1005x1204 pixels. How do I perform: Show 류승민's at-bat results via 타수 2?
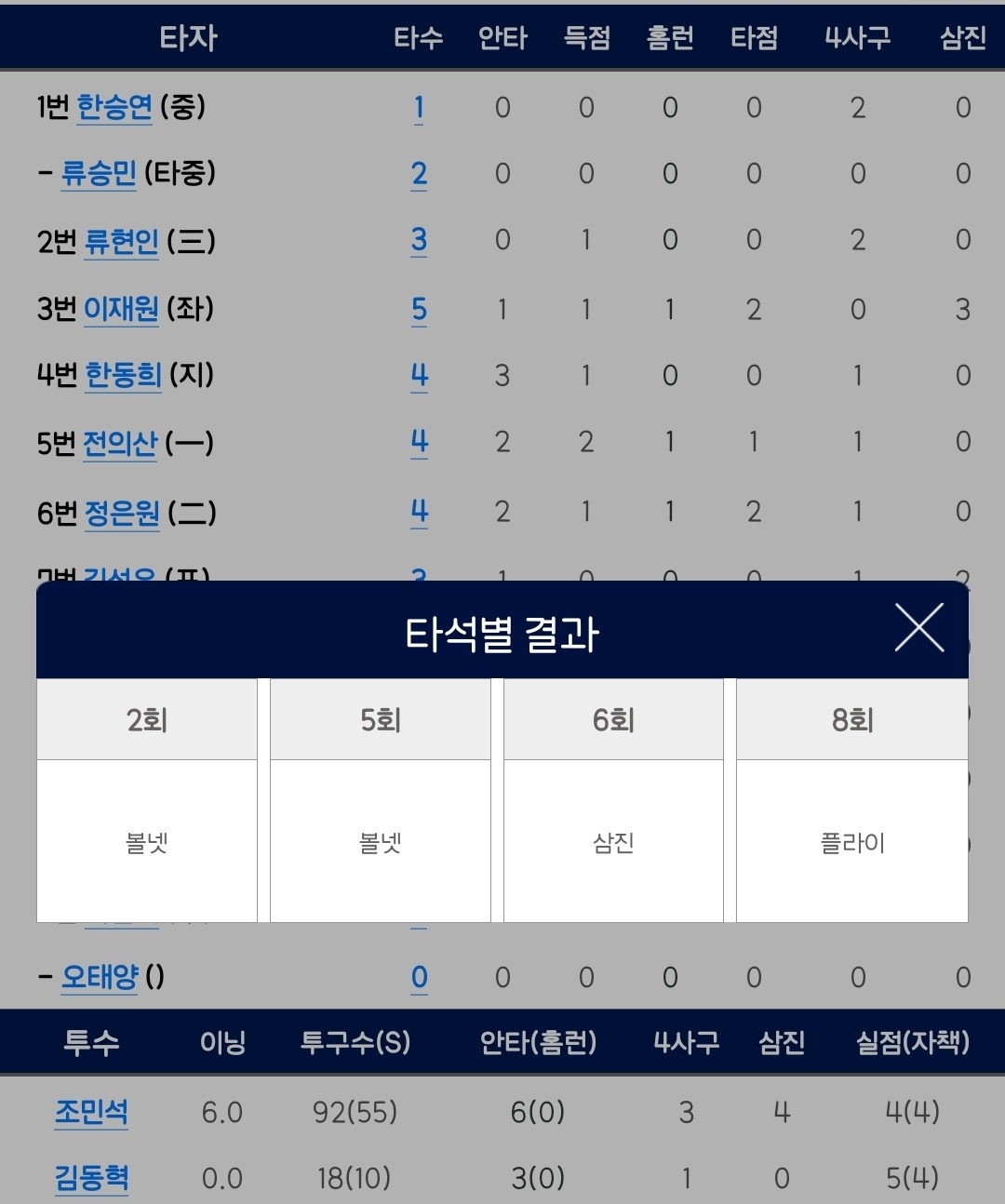419,174
